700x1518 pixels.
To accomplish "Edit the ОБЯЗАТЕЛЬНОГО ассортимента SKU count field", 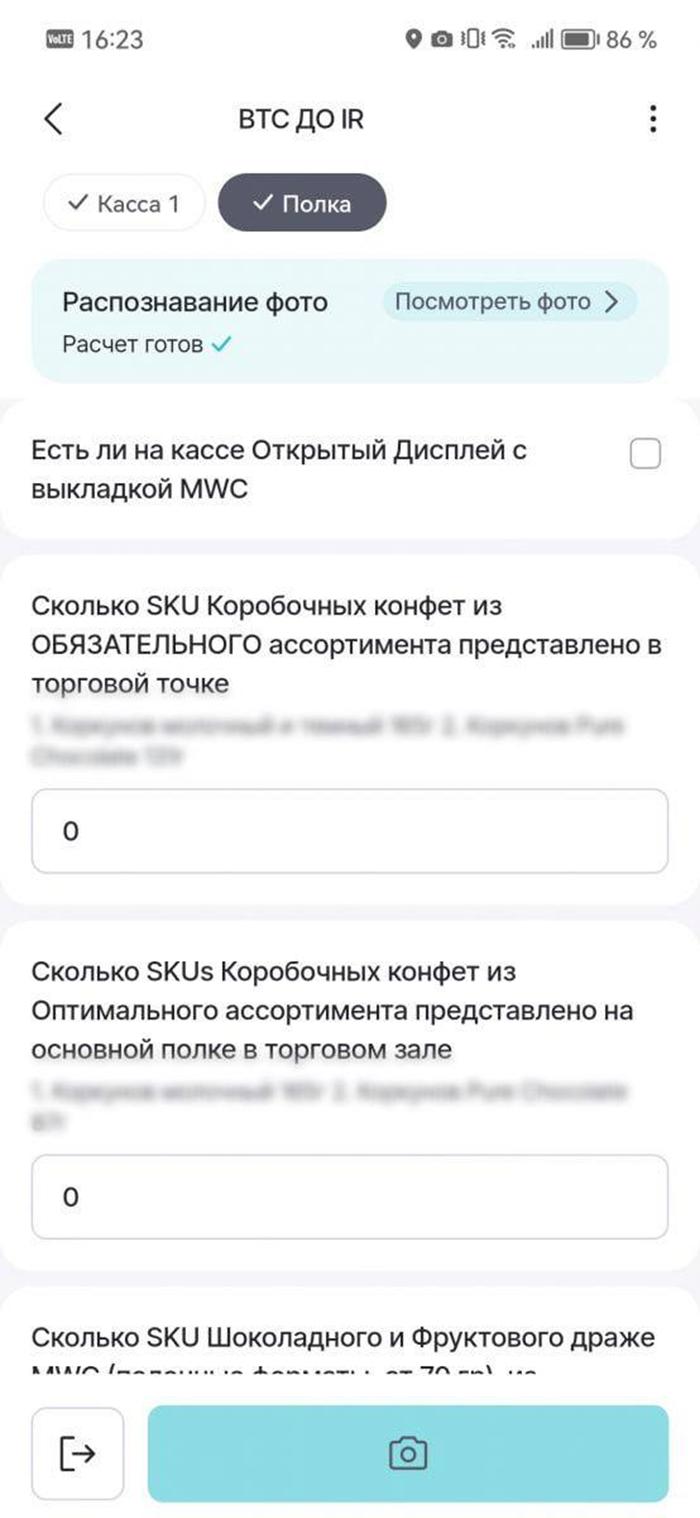I will (x=350, y=831).
